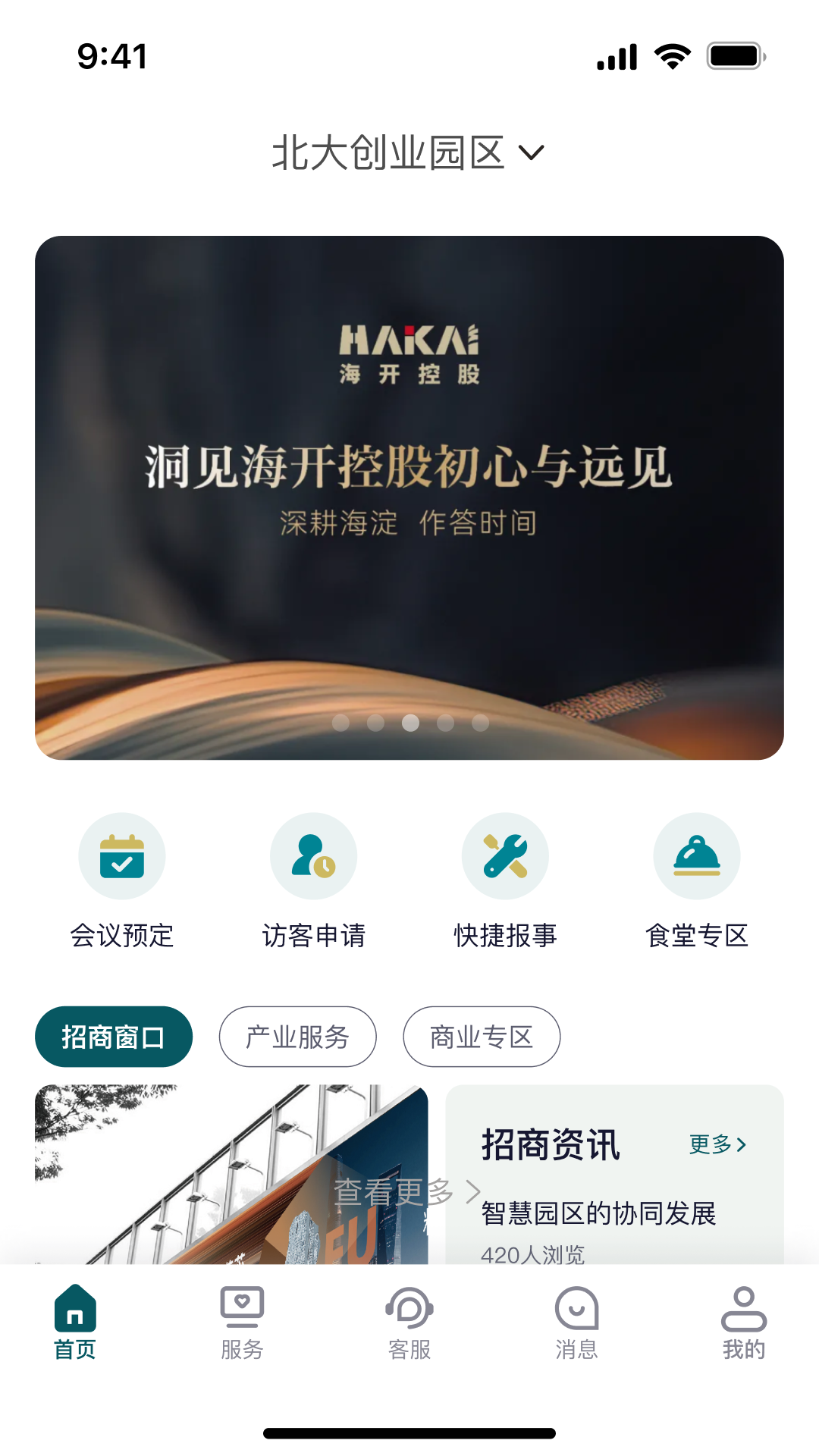
Task: Open 快捷报事 quick report tool
Action: 505,855
